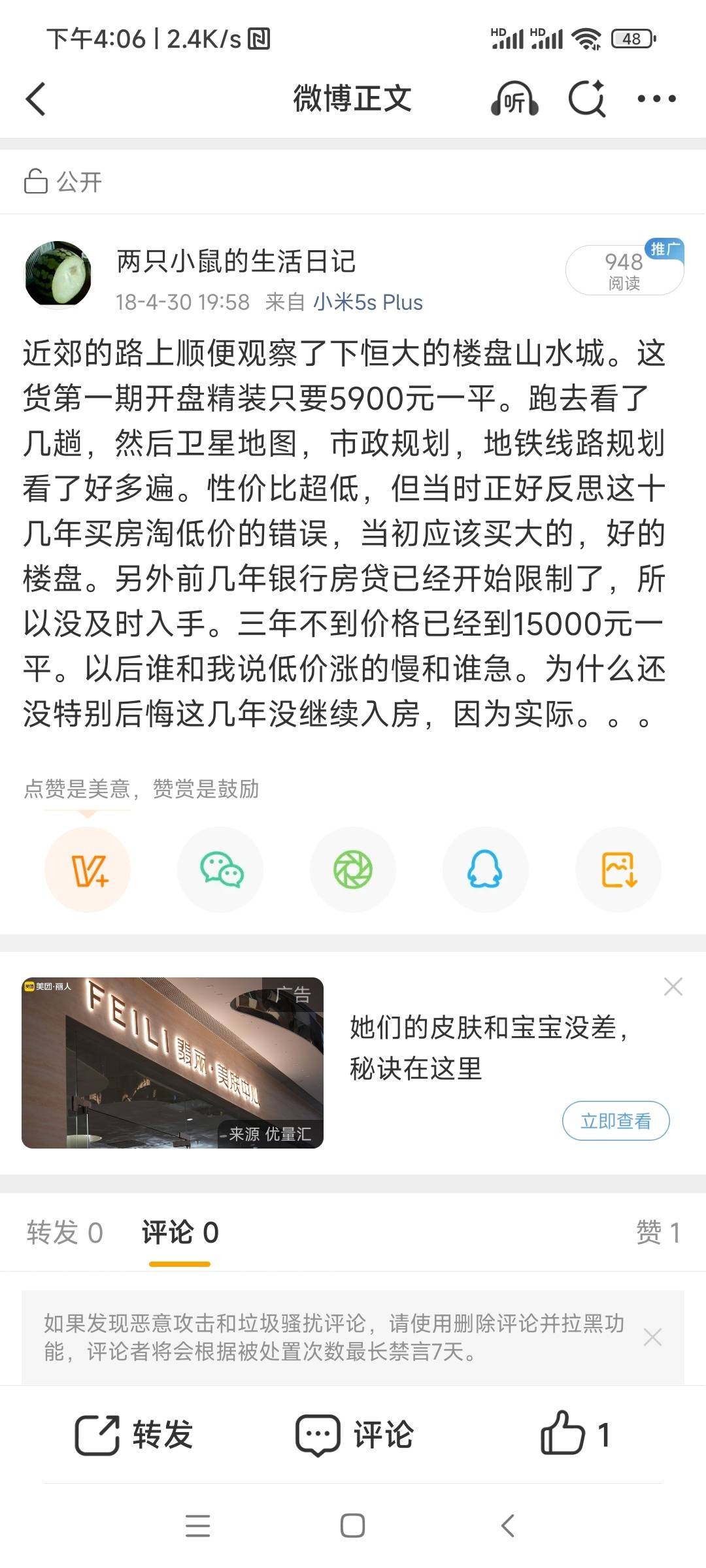Viewport: 706px width, 1568px height.
Task: Tap 立即查看 on the ad
Action: [616, 1121]
